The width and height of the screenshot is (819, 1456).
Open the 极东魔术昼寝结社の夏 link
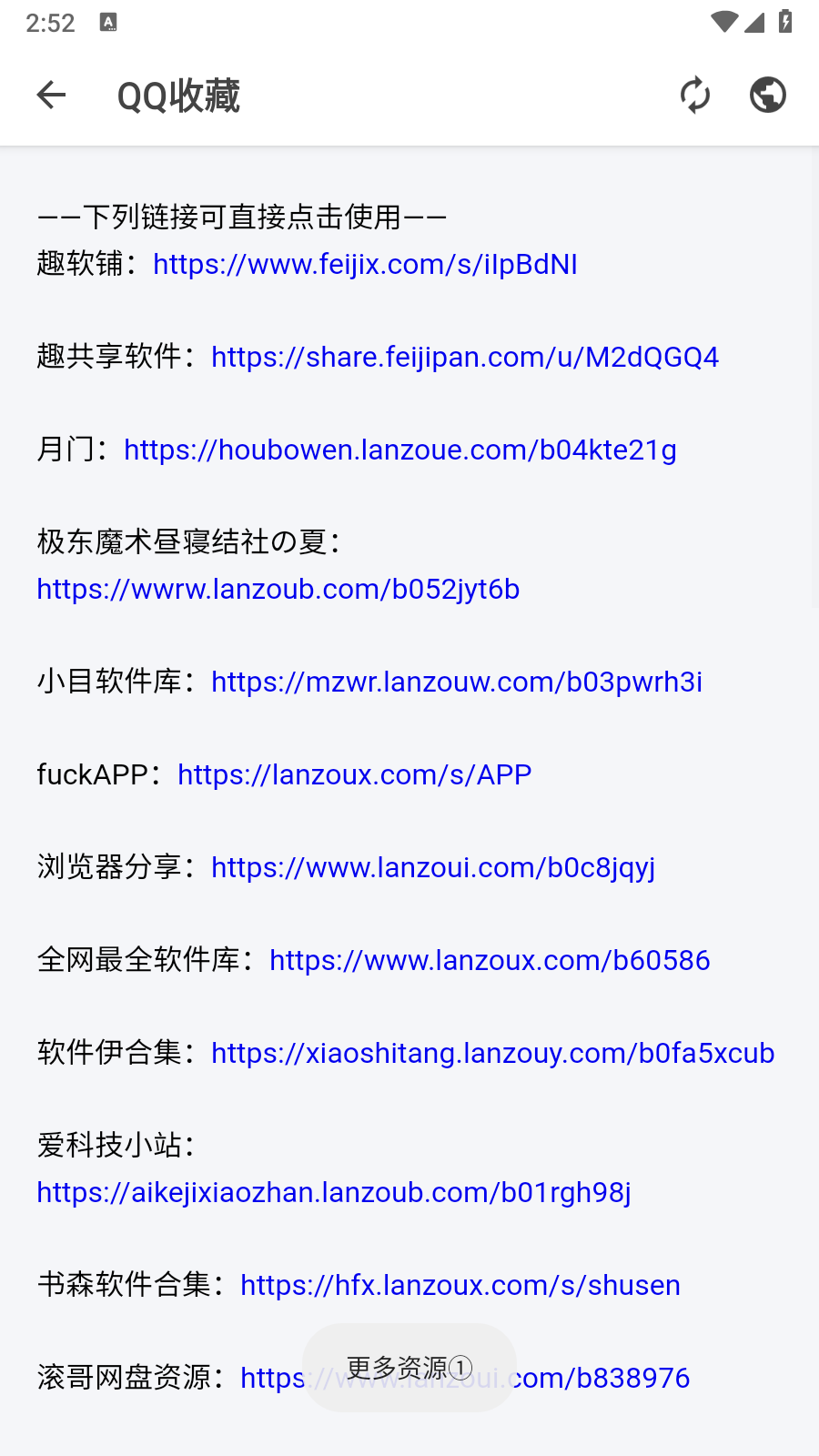(x=278, y=589)
